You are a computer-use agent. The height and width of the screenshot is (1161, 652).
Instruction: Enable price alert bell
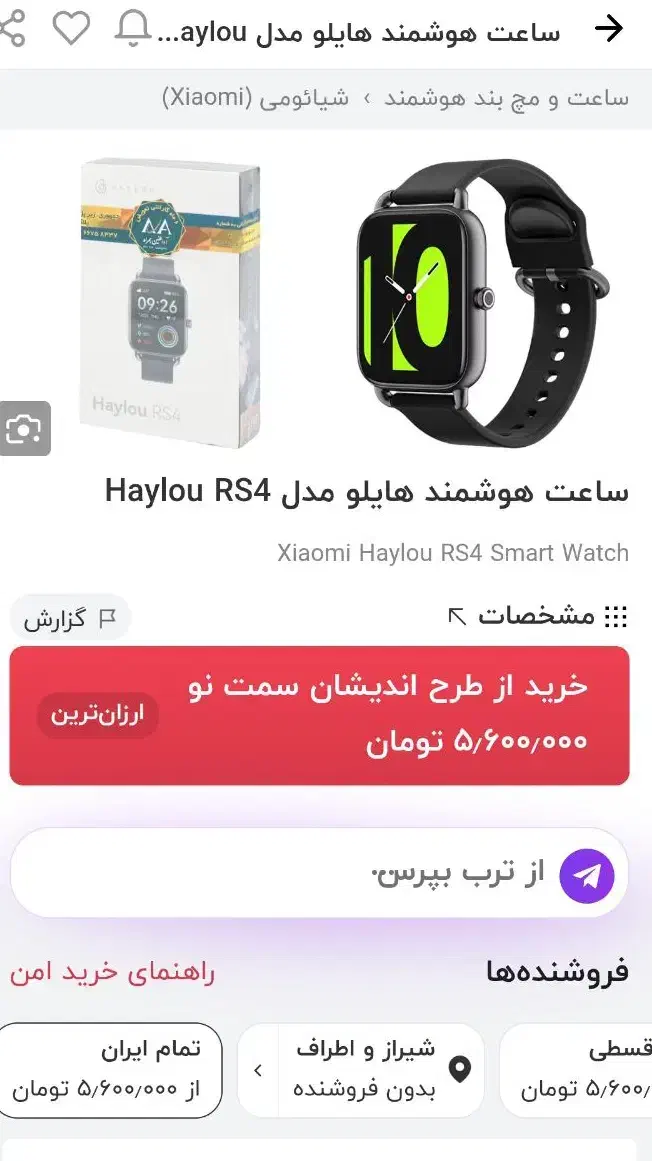point(133,29)
